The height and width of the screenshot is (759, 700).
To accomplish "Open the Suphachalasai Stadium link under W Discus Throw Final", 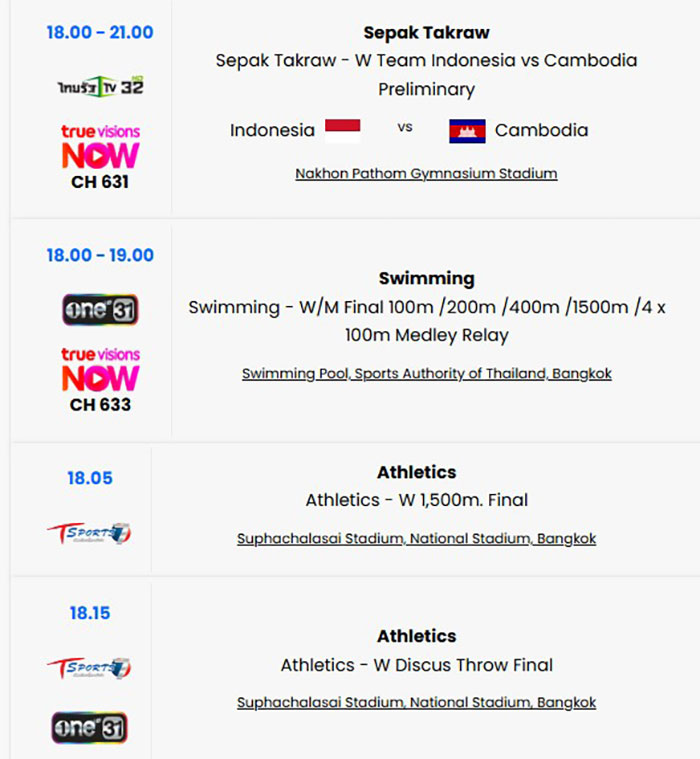I will tap(416, 702).
